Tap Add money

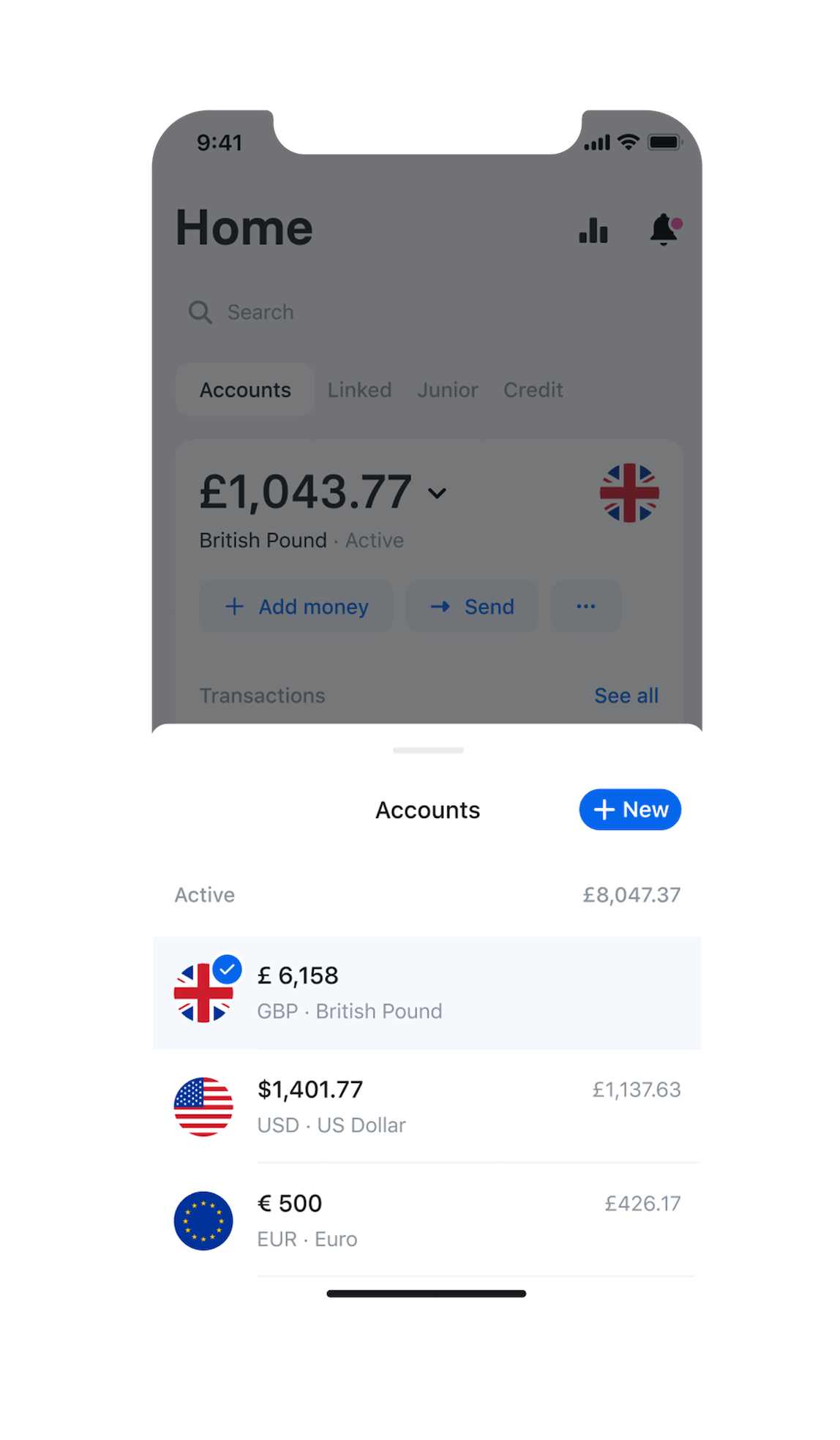coord(296,607)
